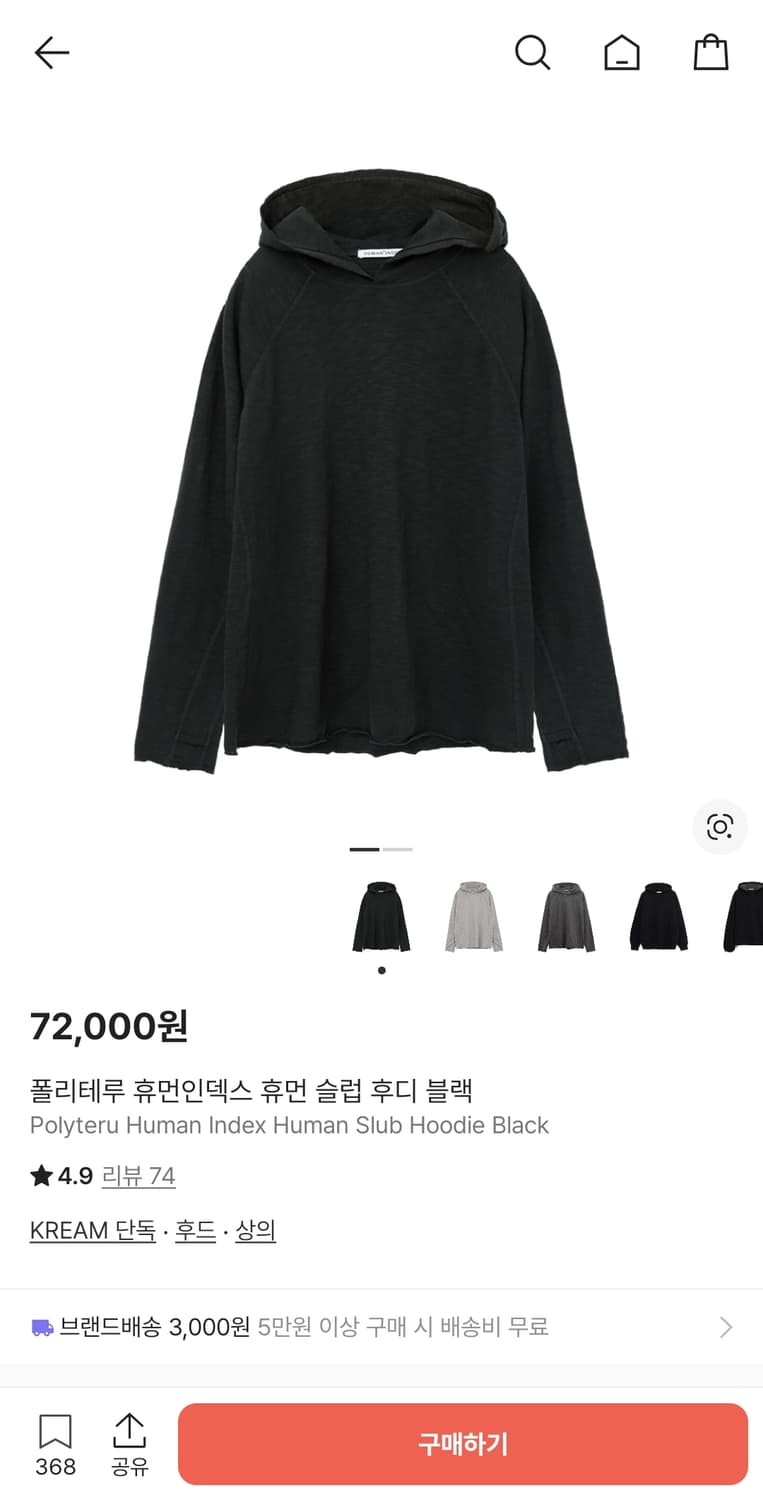Select the first image dot indicator
763x1500 pixels.
click(x=364, y=849)
